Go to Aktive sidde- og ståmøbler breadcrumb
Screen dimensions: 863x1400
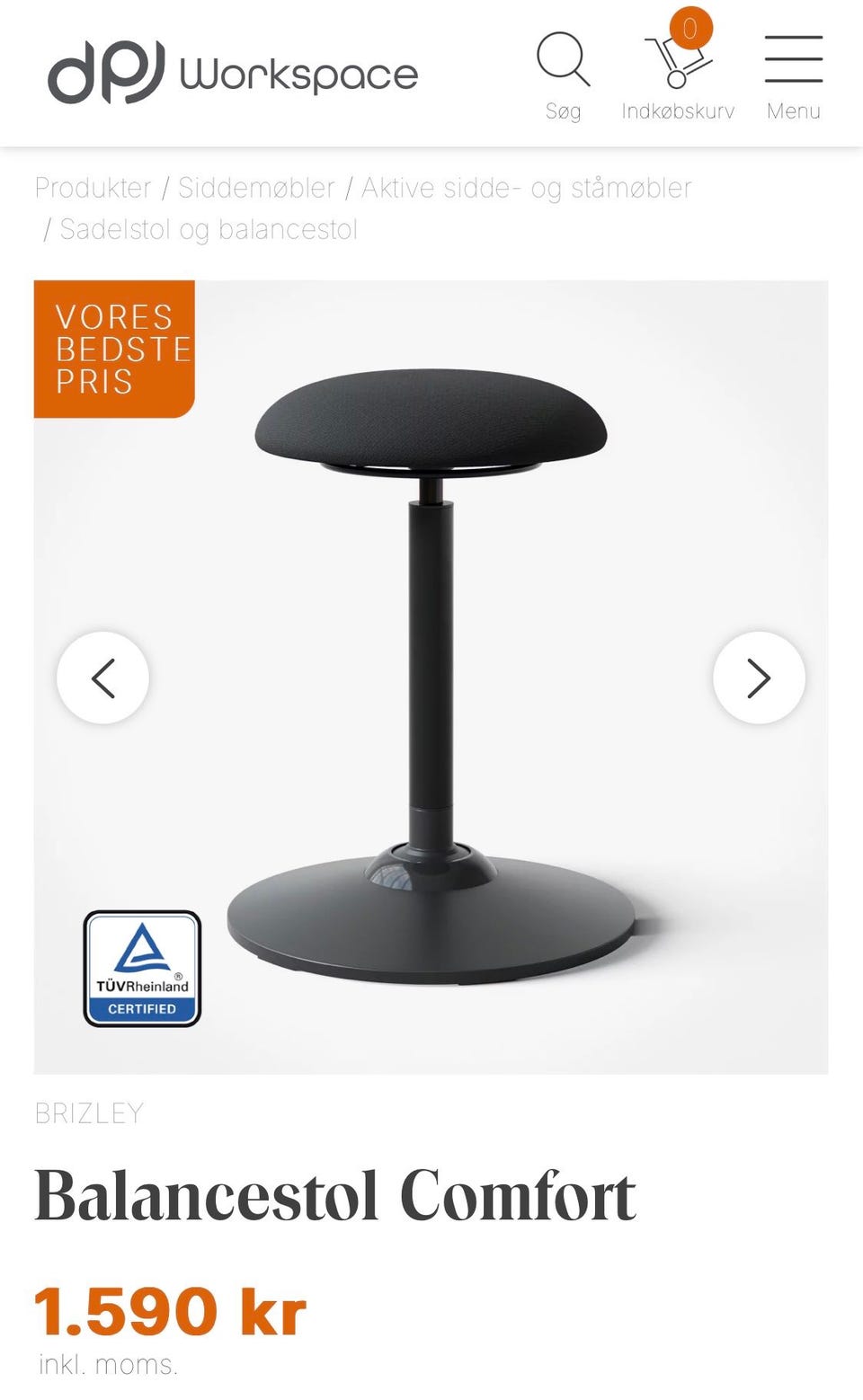tap(527, 188)
